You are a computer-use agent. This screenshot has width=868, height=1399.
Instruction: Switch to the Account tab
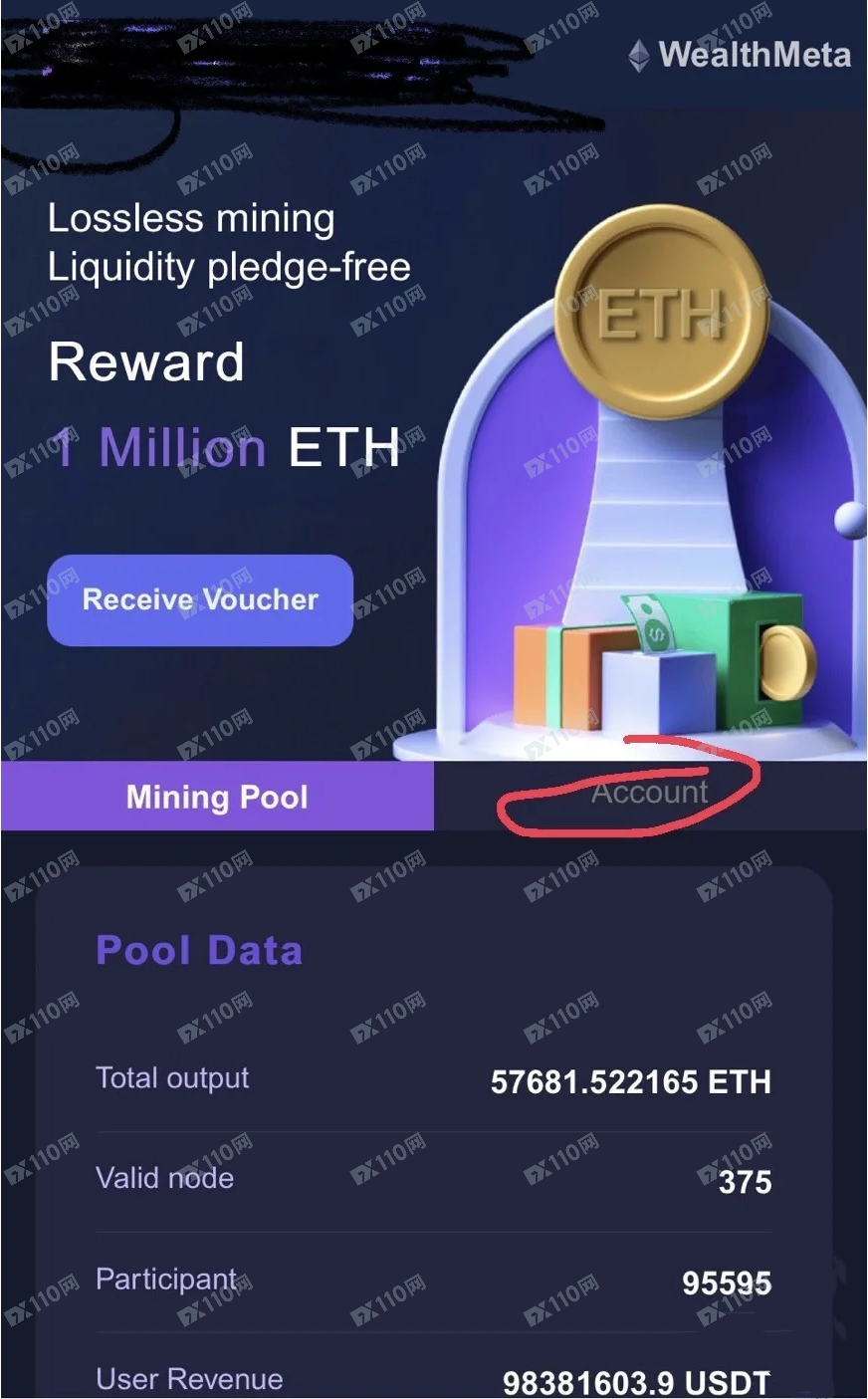[x=649, y=794]
